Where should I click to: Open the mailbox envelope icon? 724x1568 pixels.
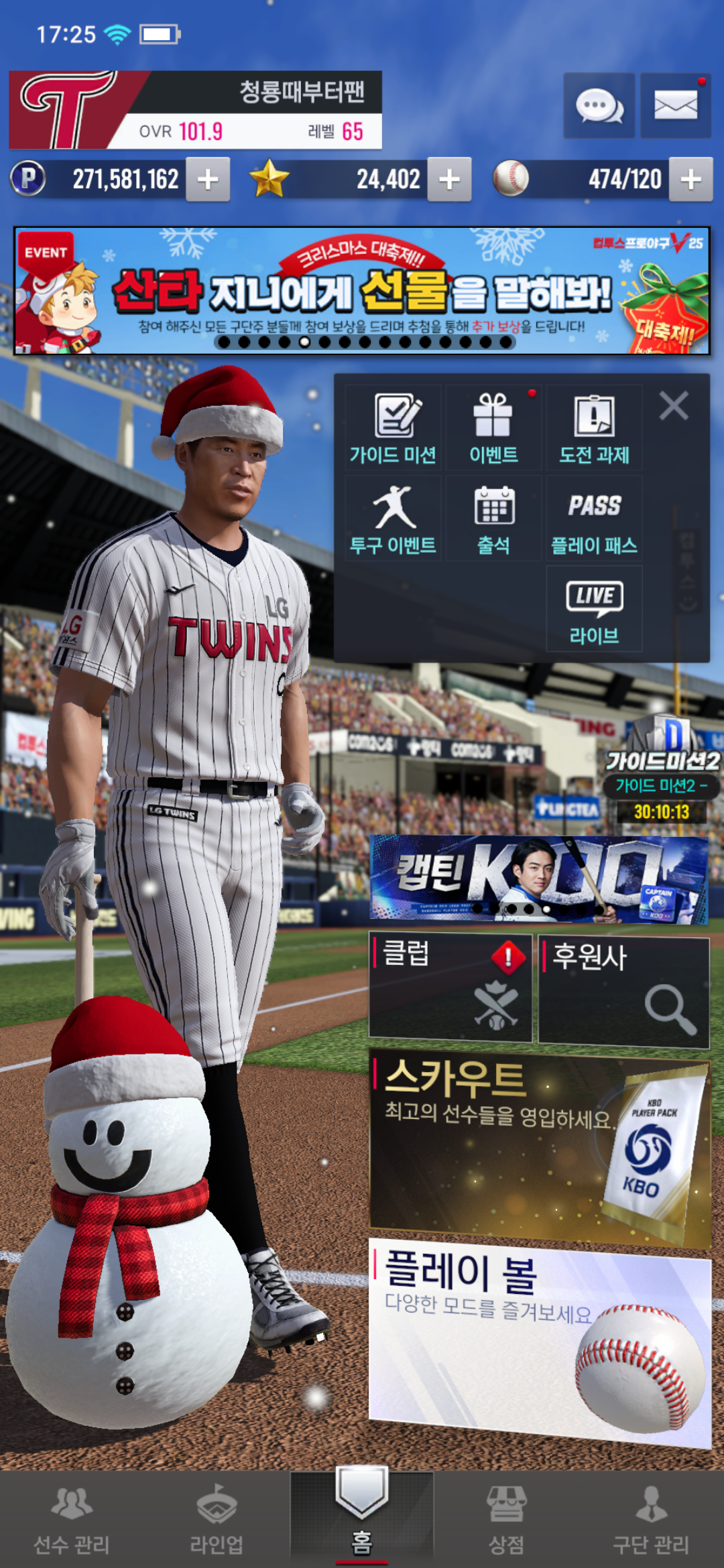[675, 106]
